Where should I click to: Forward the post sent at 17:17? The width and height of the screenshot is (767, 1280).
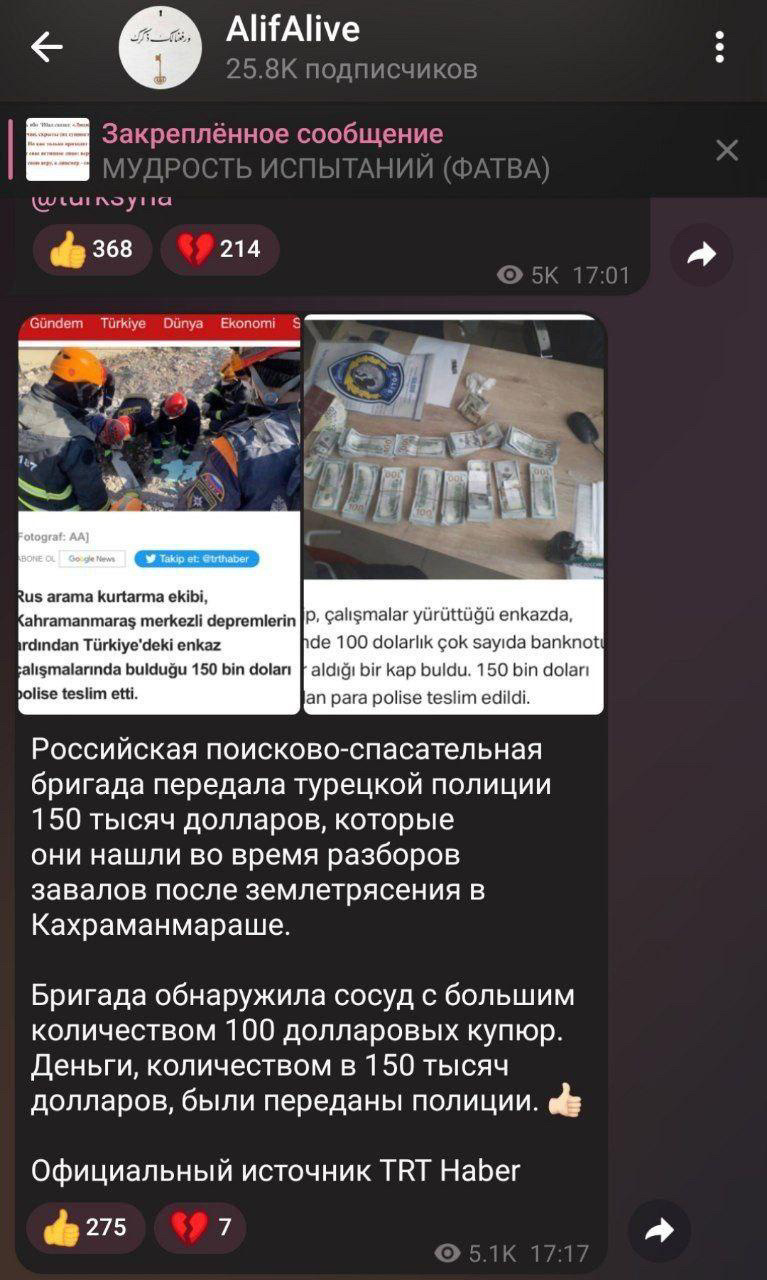(659, 1230)
